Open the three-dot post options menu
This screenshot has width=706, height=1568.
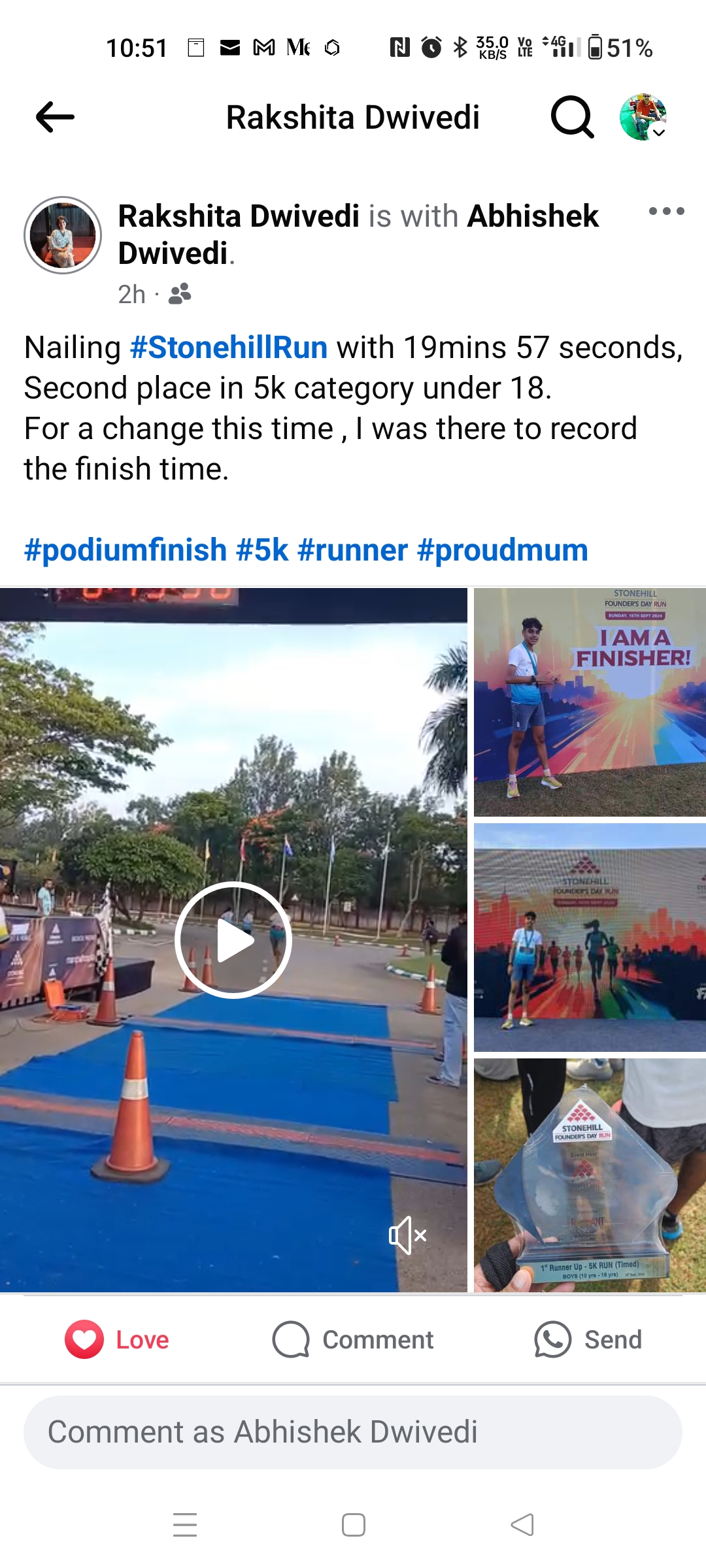coord(666,211)
